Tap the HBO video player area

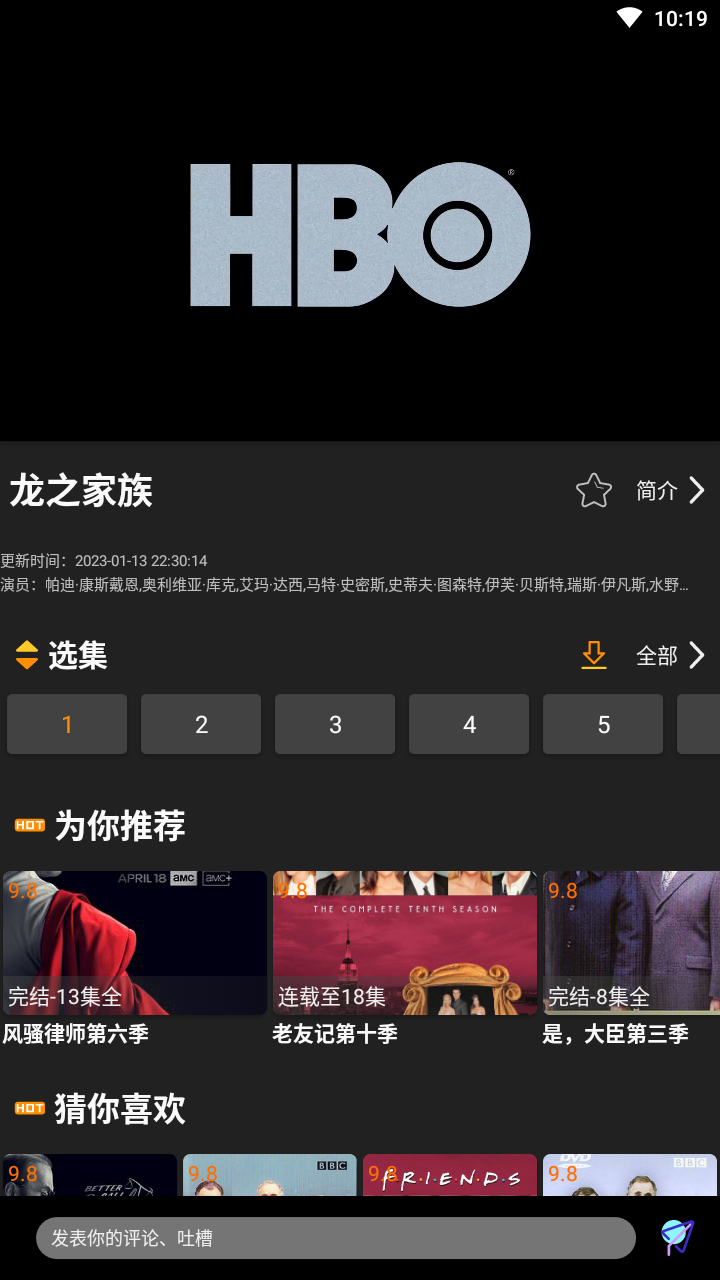point(360,235)
